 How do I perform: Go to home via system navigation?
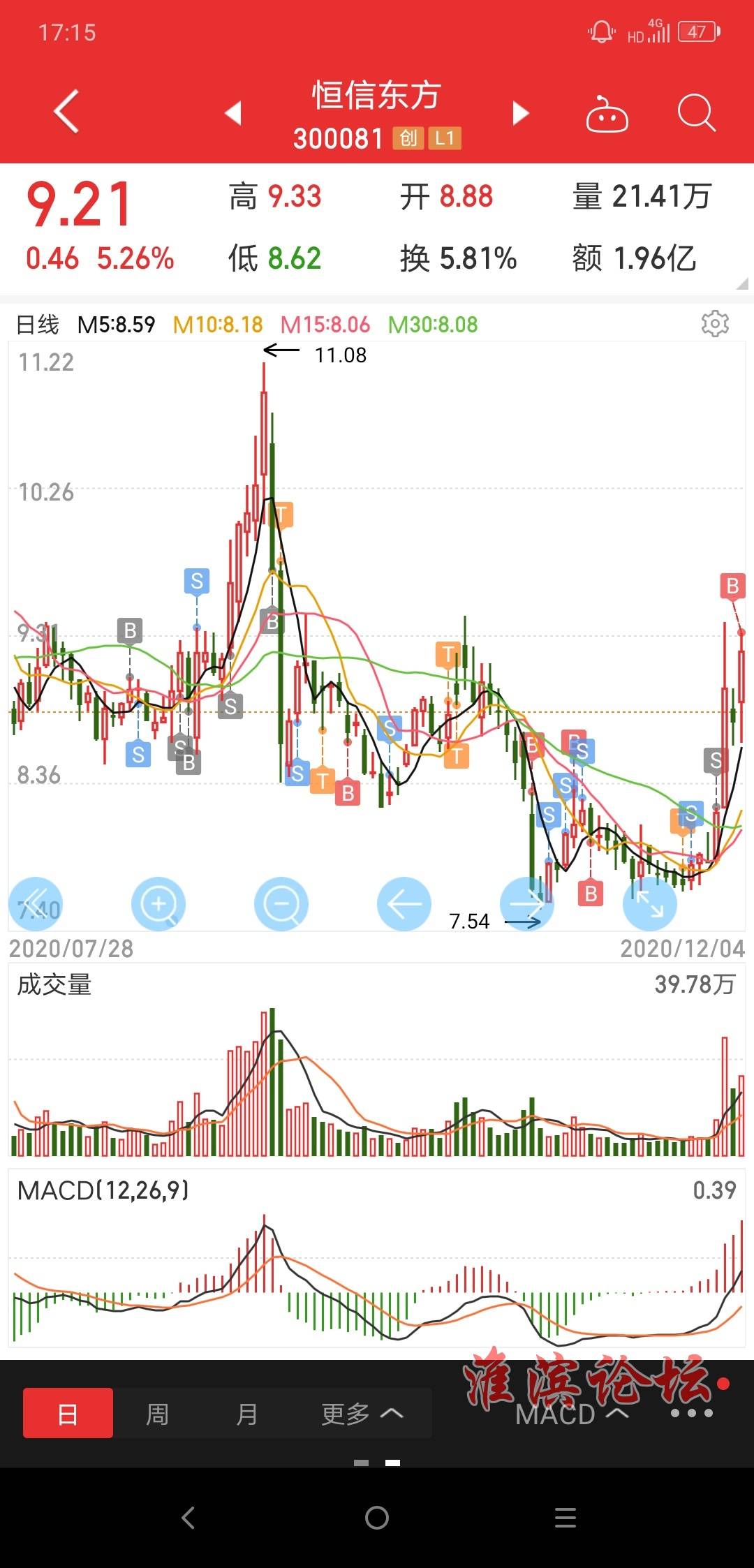377,1517
